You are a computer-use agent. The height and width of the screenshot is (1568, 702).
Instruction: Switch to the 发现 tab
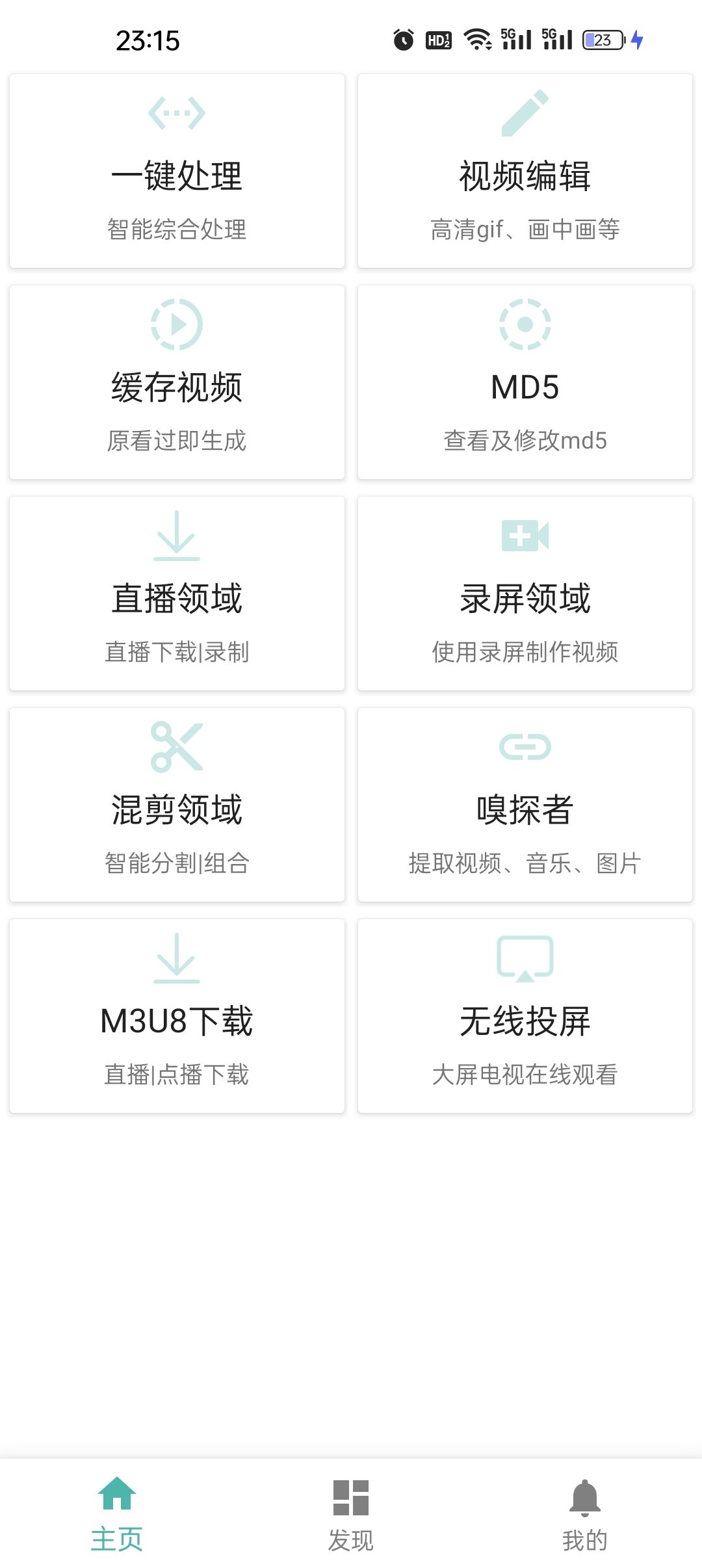[351, 1513]
